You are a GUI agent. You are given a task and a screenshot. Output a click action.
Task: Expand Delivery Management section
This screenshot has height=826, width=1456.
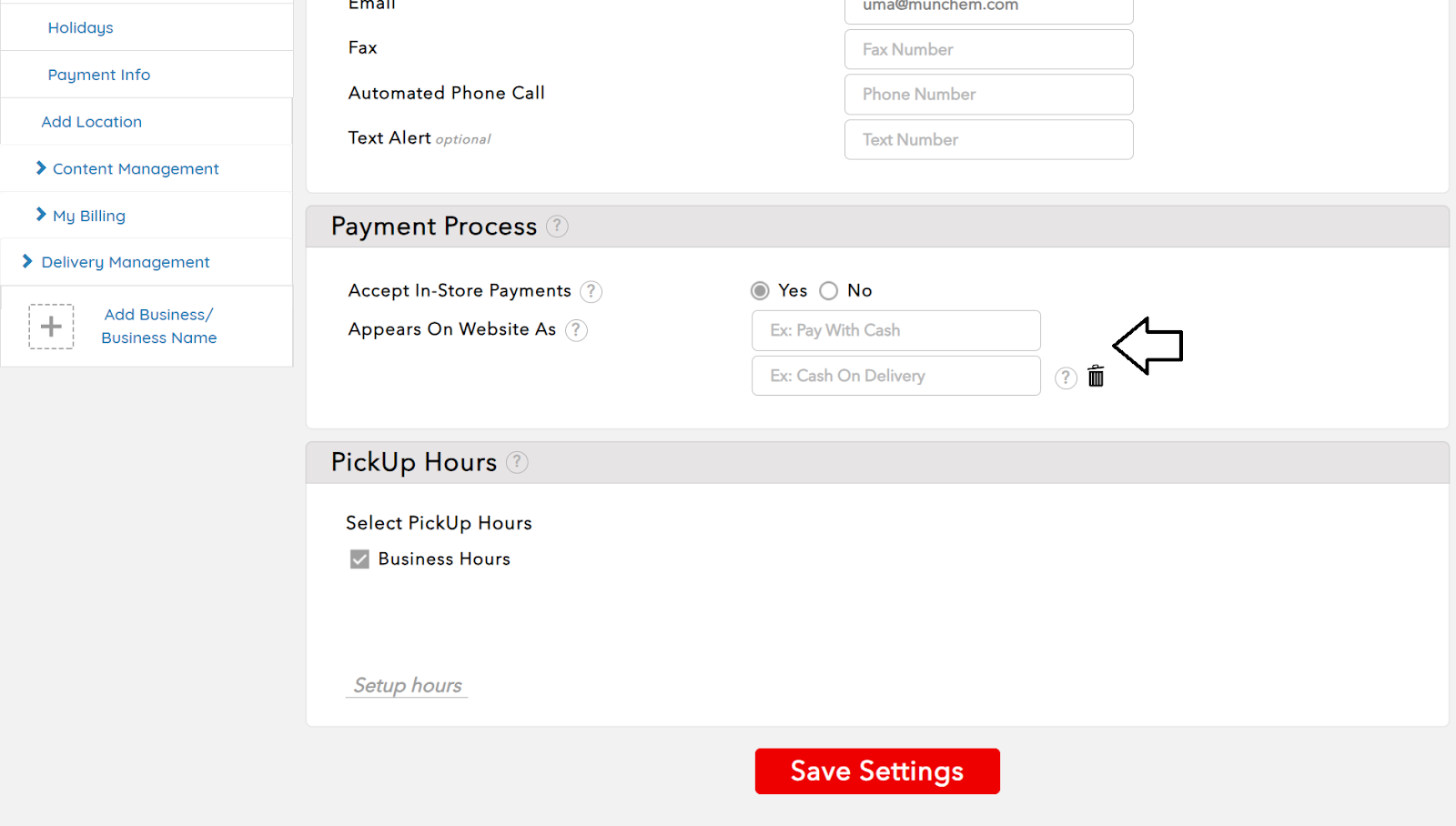pyautogui.click(x=125, y=262)
